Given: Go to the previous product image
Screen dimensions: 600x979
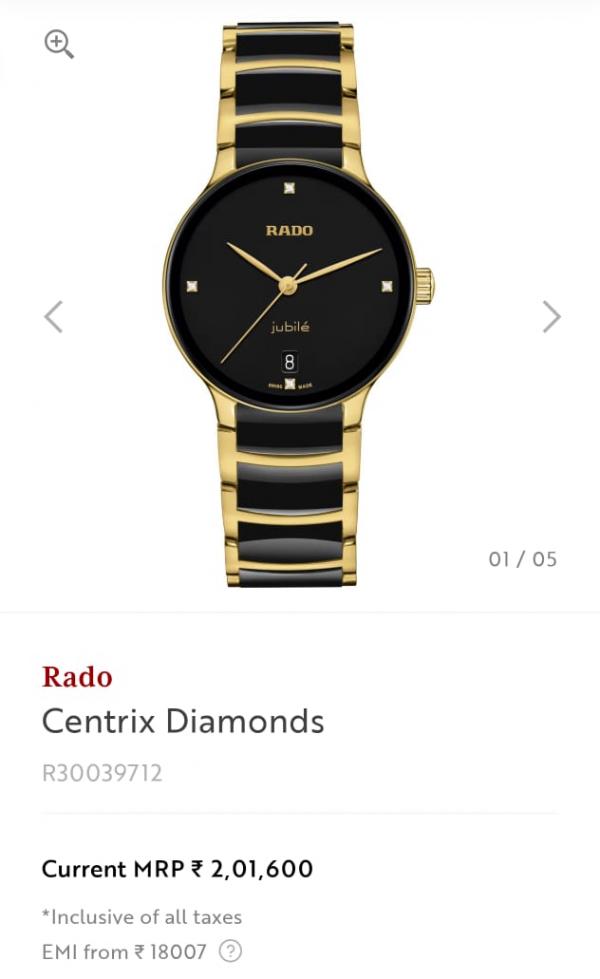Looking at the screenshot, I should click(54, 317).
